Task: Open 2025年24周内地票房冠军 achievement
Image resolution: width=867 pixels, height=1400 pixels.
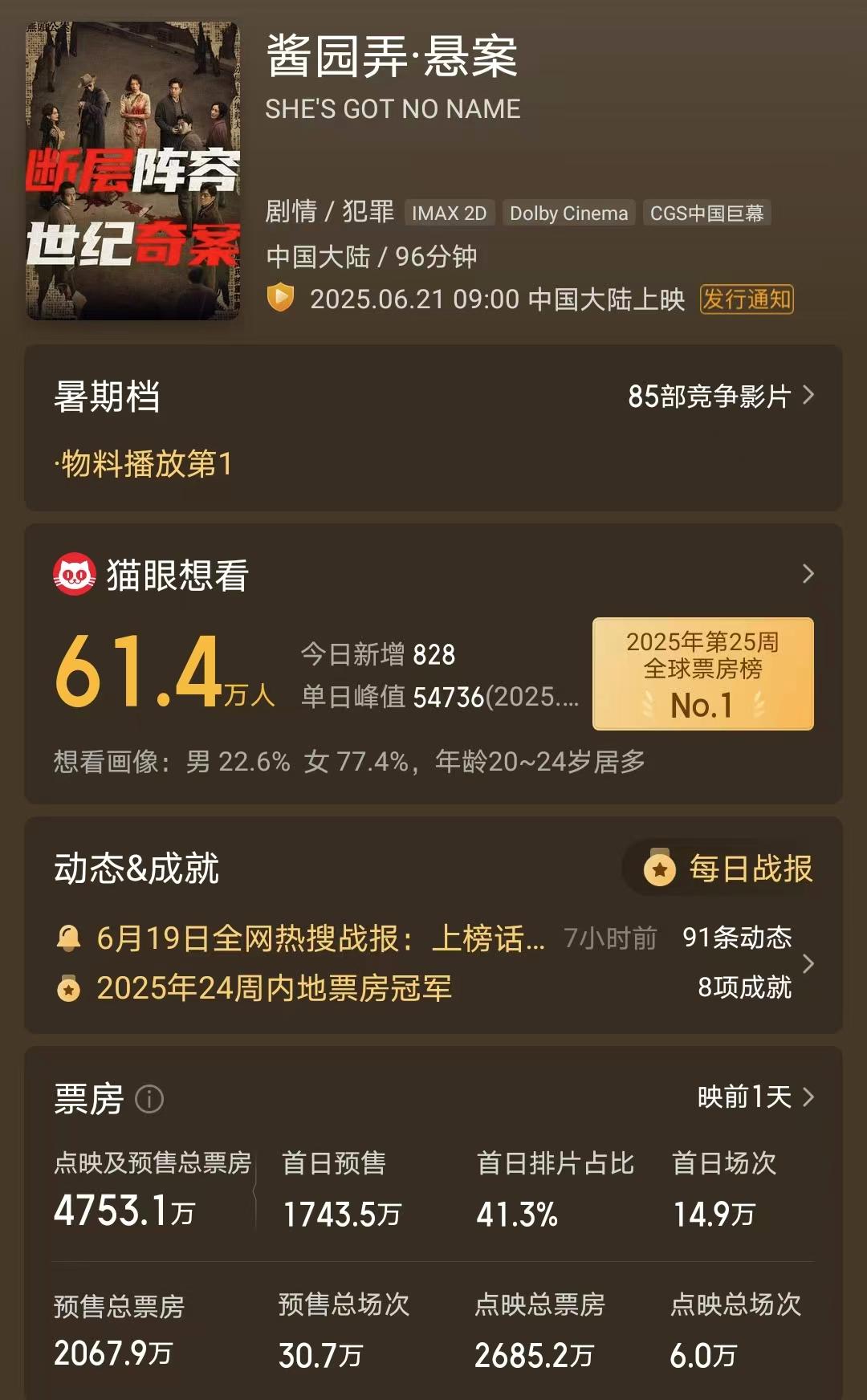Action: (273, 988)
